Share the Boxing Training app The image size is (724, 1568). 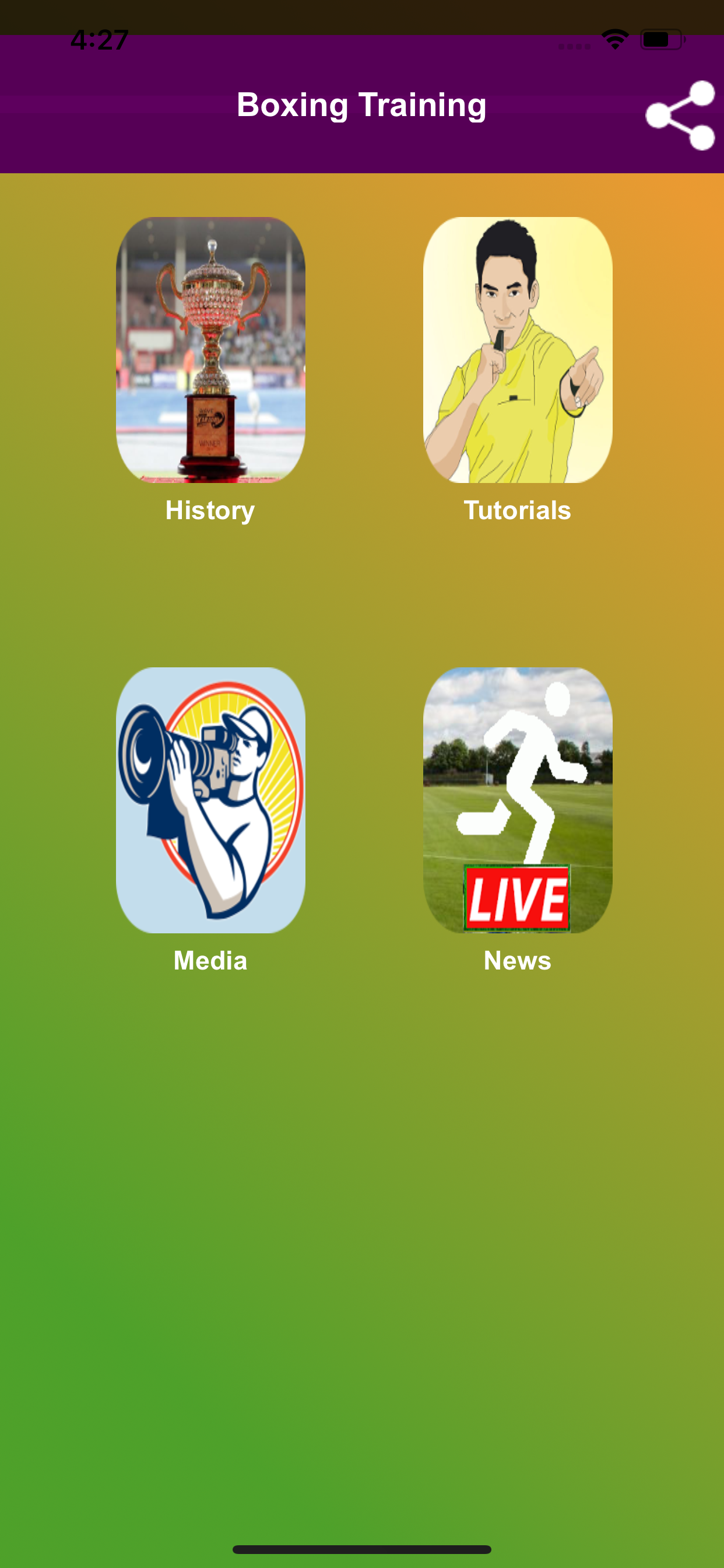[680, 115]
